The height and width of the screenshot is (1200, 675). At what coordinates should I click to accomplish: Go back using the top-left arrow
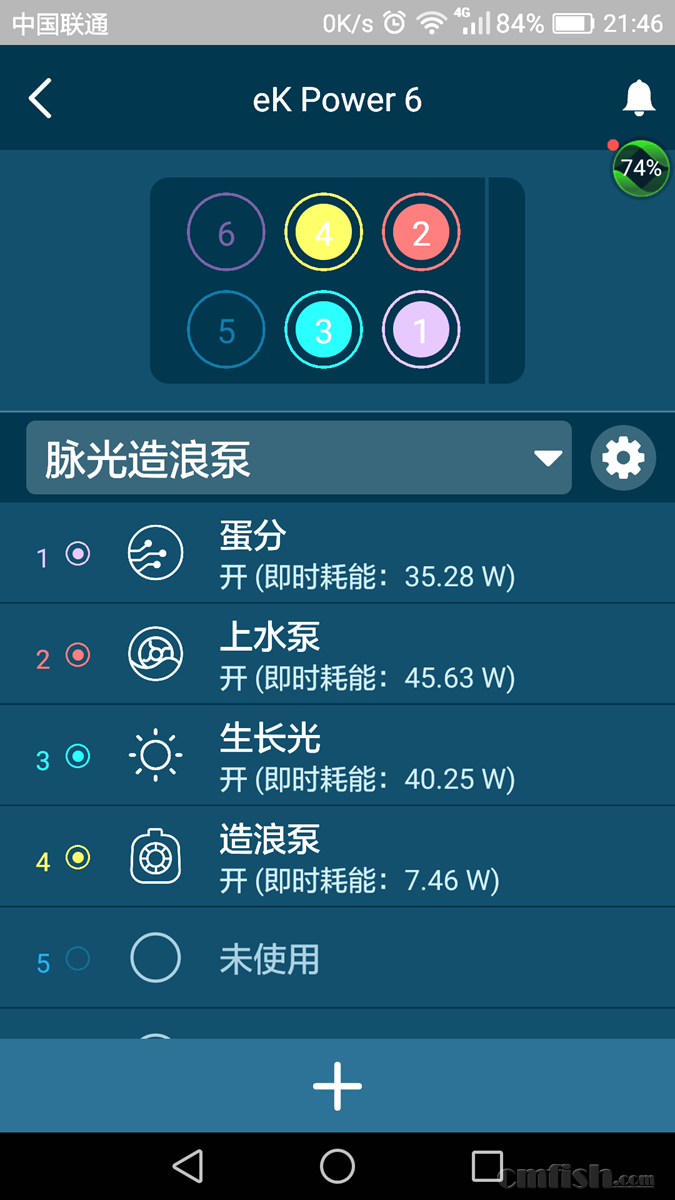point(40,99)
